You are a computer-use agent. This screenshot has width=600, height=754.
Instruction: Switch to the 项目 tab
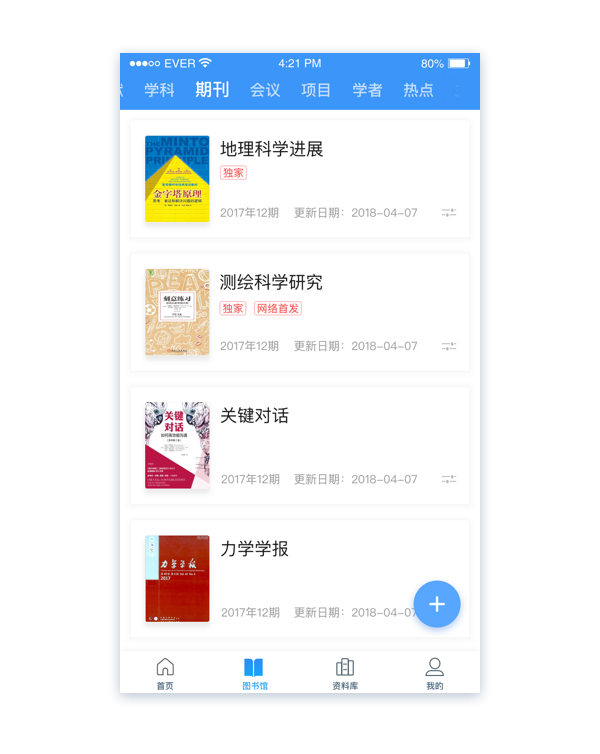click(316, 90)
